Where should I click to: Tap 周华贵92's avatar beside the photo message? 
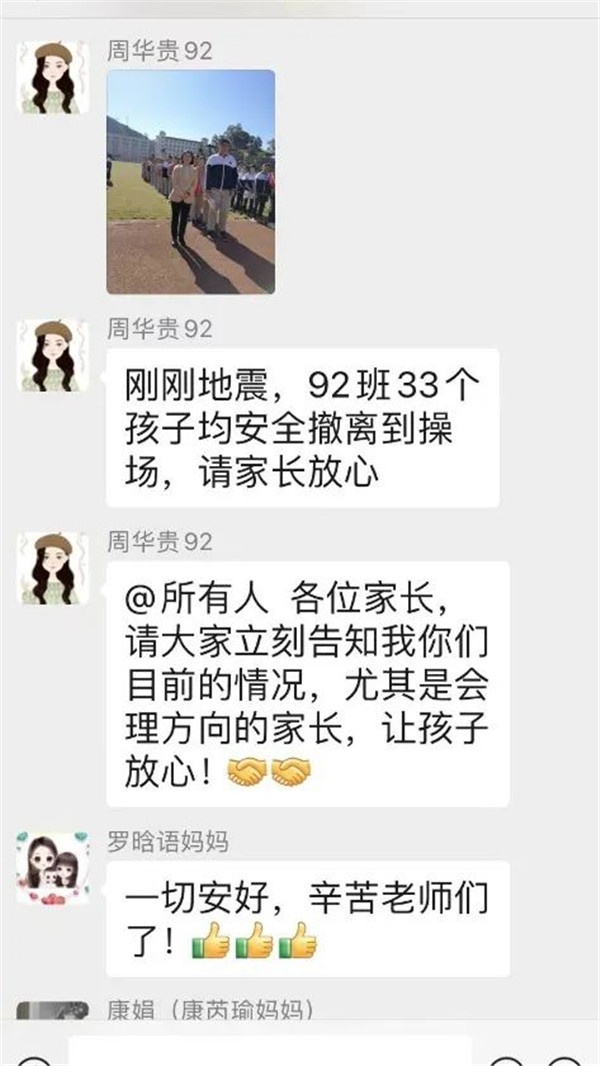coord(53,77)
